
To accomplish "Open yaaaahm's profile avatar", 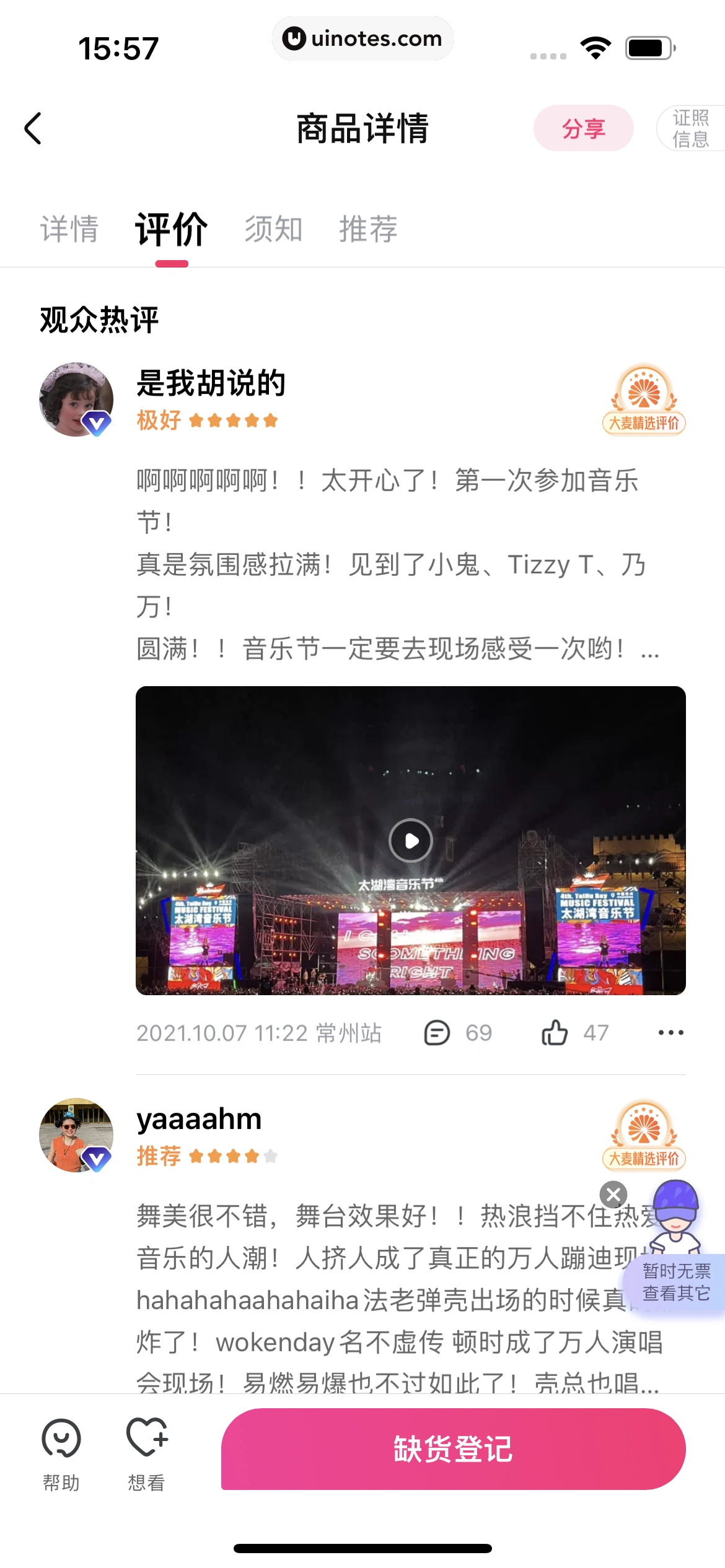I will tap(76, 1135).
